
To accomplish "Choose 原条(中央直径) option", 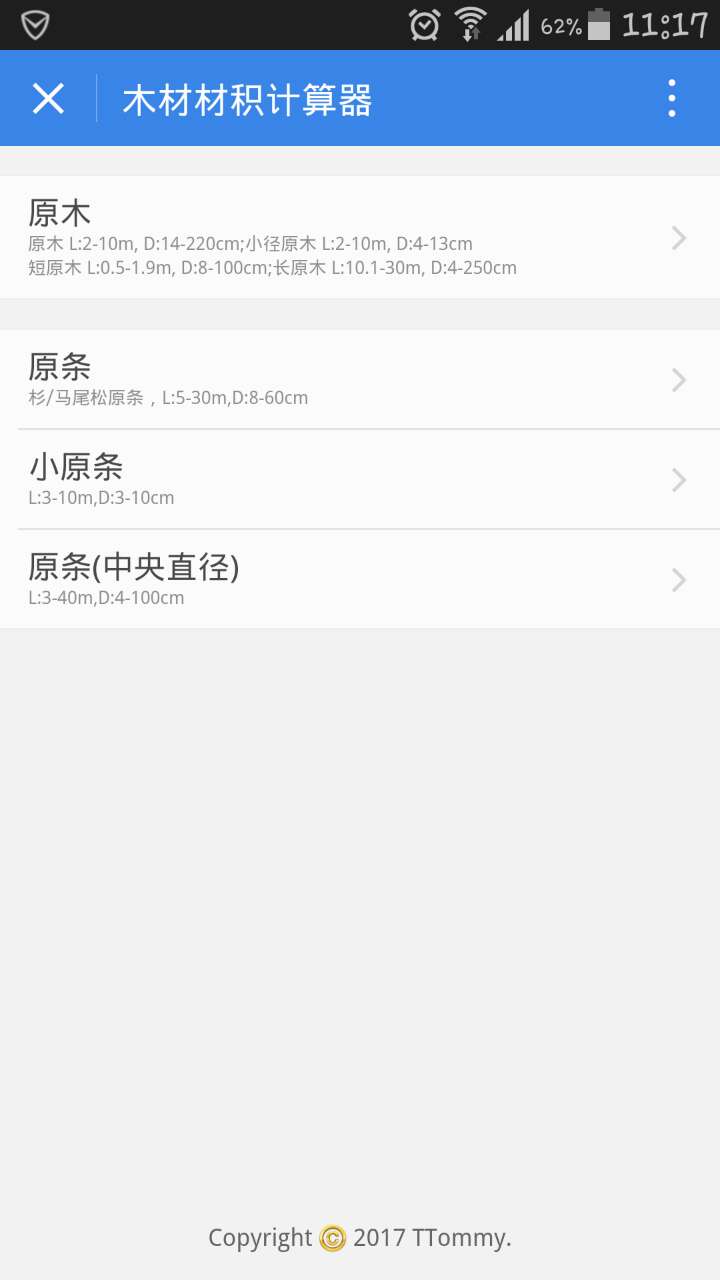I will pyautogui.click(x=360, y=580).
